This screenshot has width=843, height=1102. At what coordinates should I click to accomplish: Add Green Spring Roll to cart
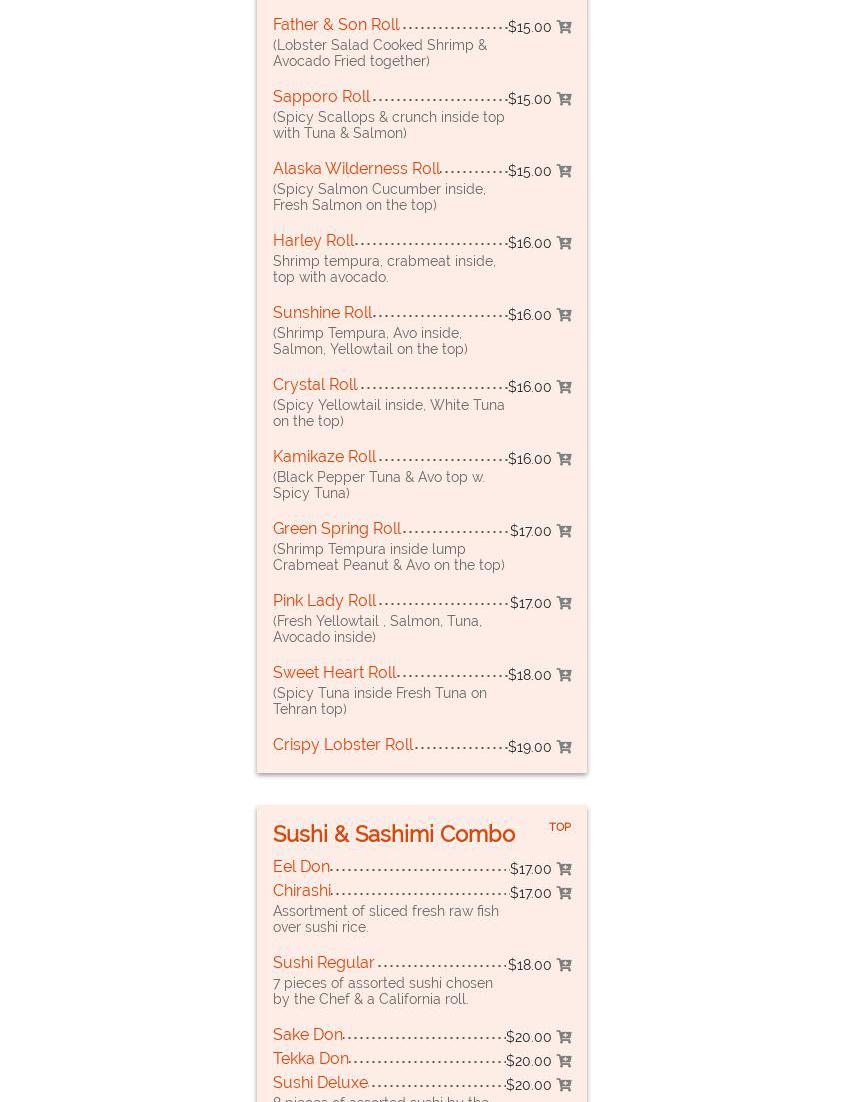[564, 531]
